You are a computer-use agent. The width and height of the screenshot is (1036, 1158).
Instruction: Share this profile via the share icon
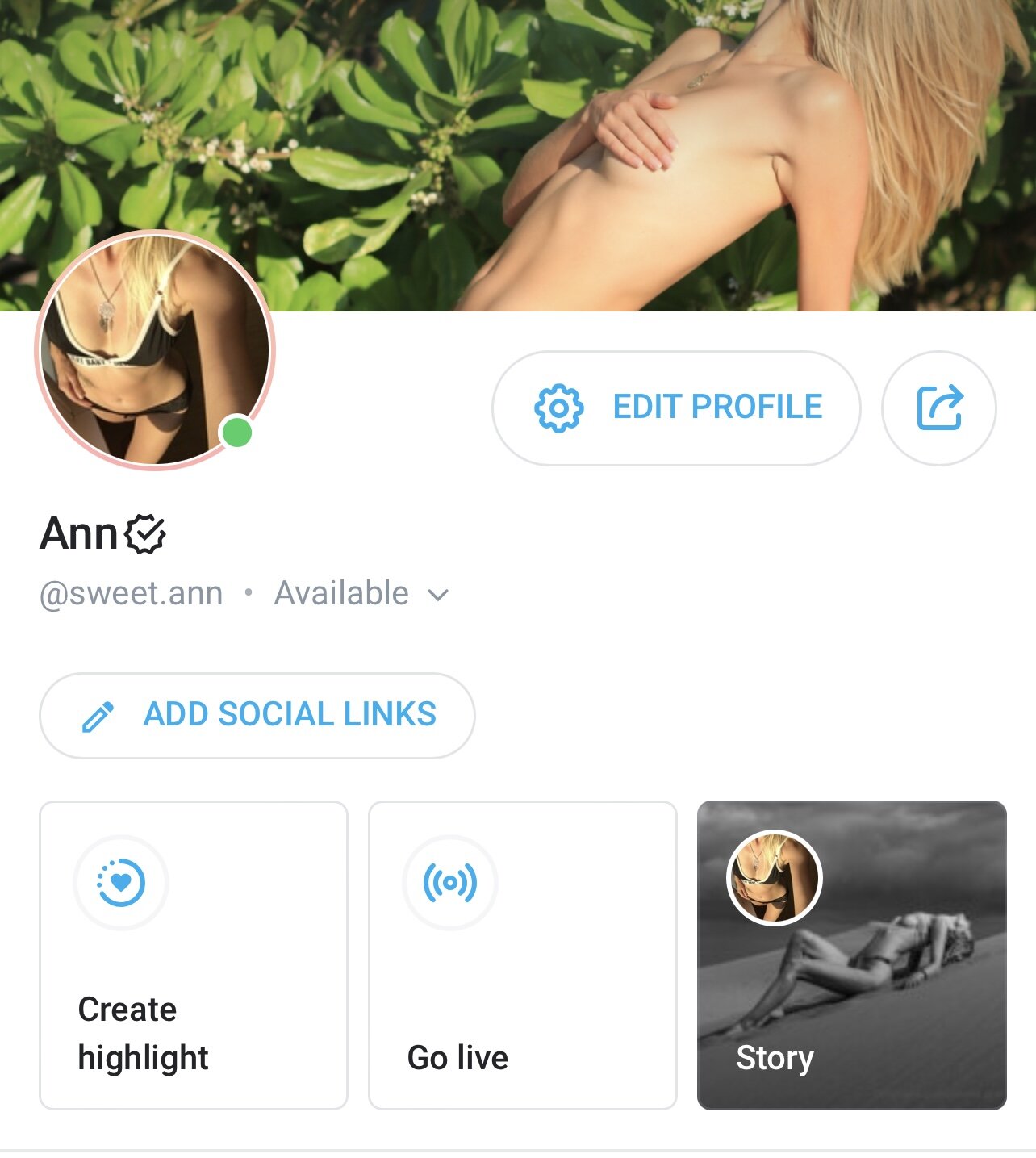(x=938, y=408)
